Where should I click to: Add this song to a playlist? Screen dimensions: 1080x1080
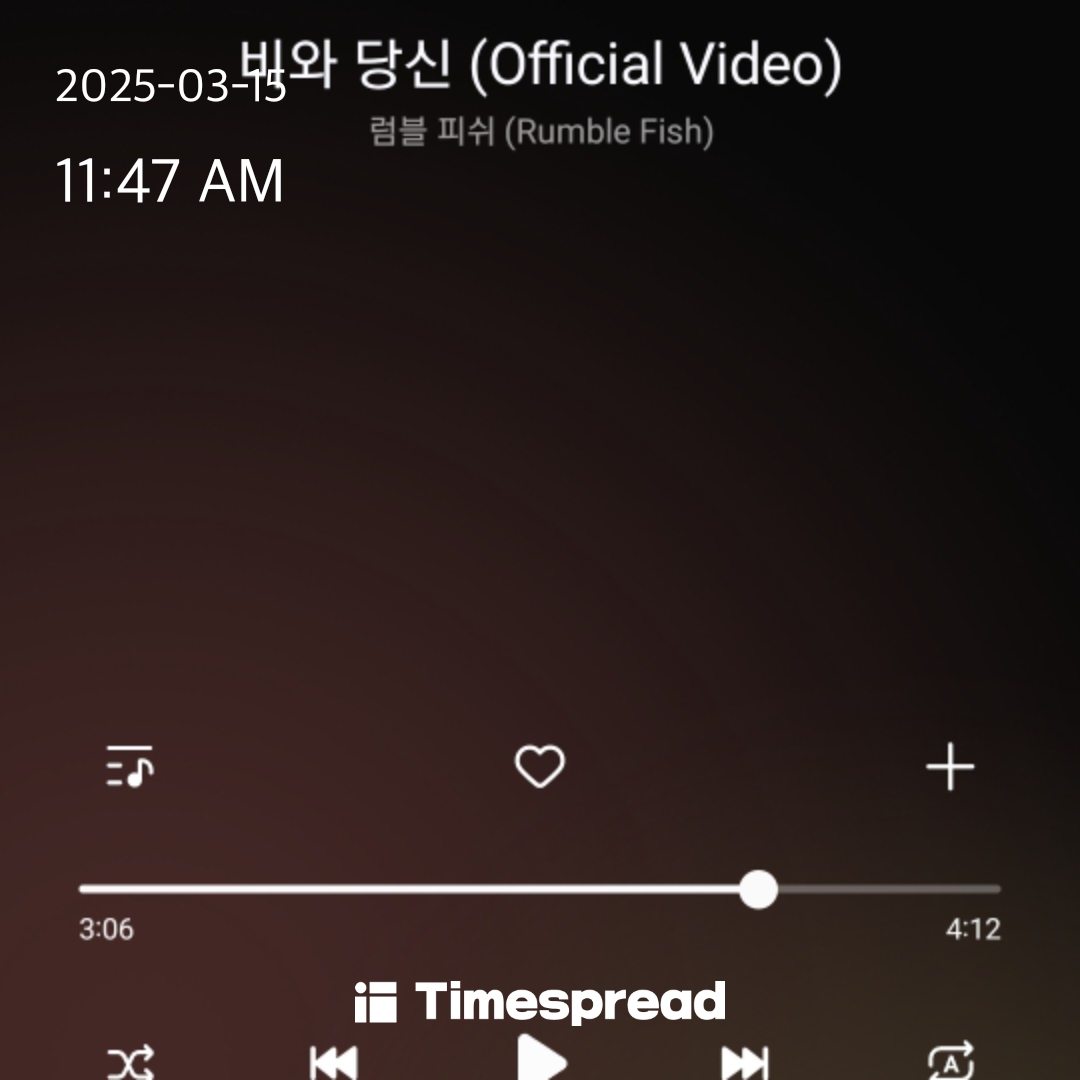click(949, 767)
